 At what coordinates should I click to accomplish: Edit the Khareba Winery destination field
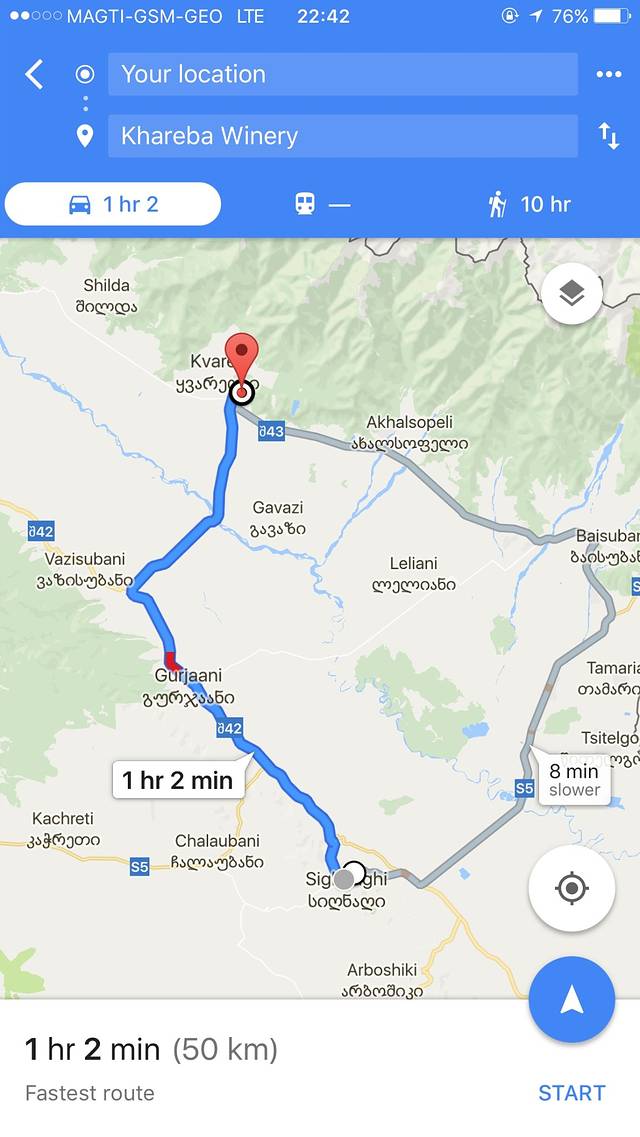point(342,136)
